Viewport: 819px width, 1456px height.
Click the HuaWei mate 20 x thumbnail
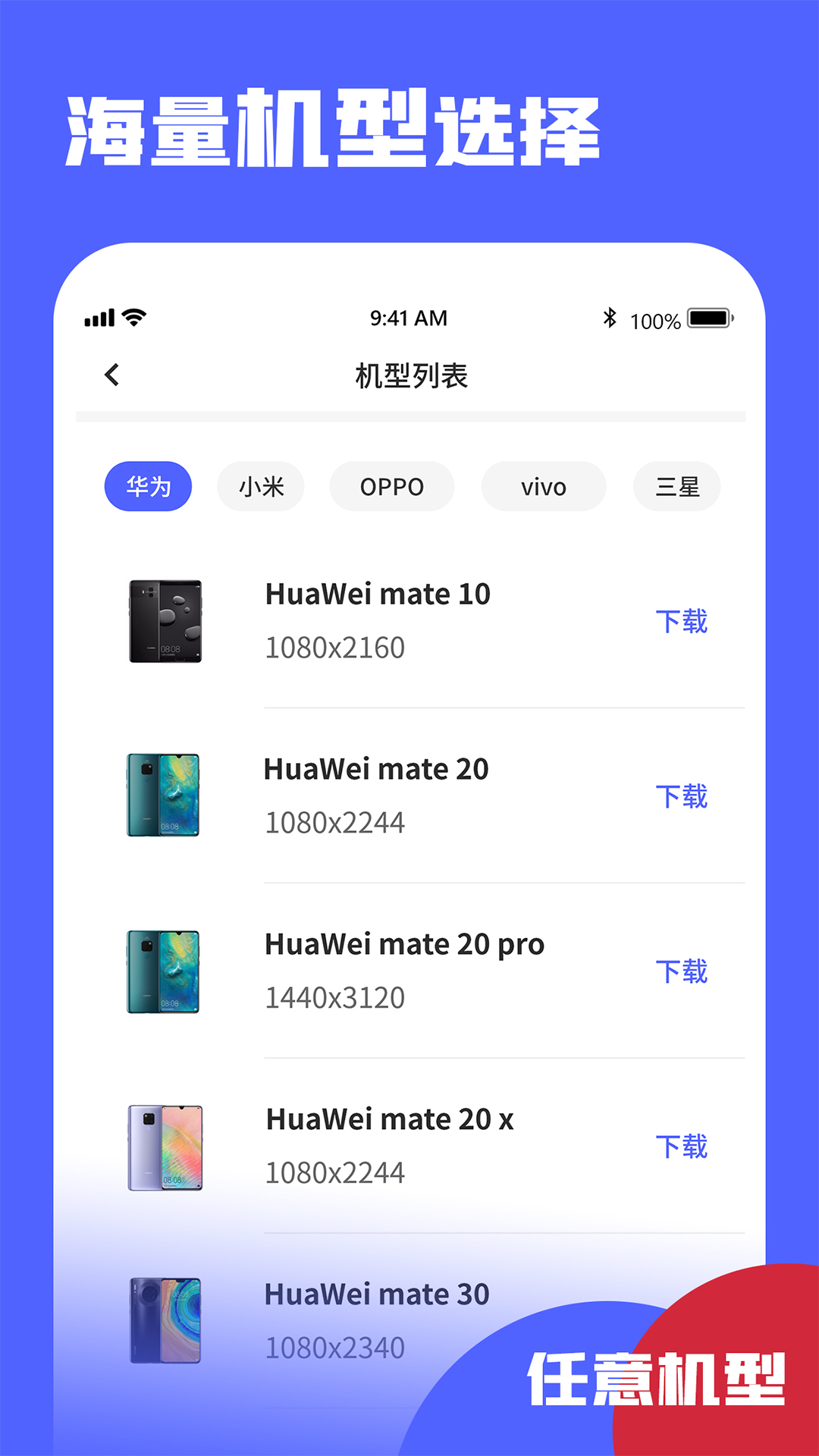165,1145
